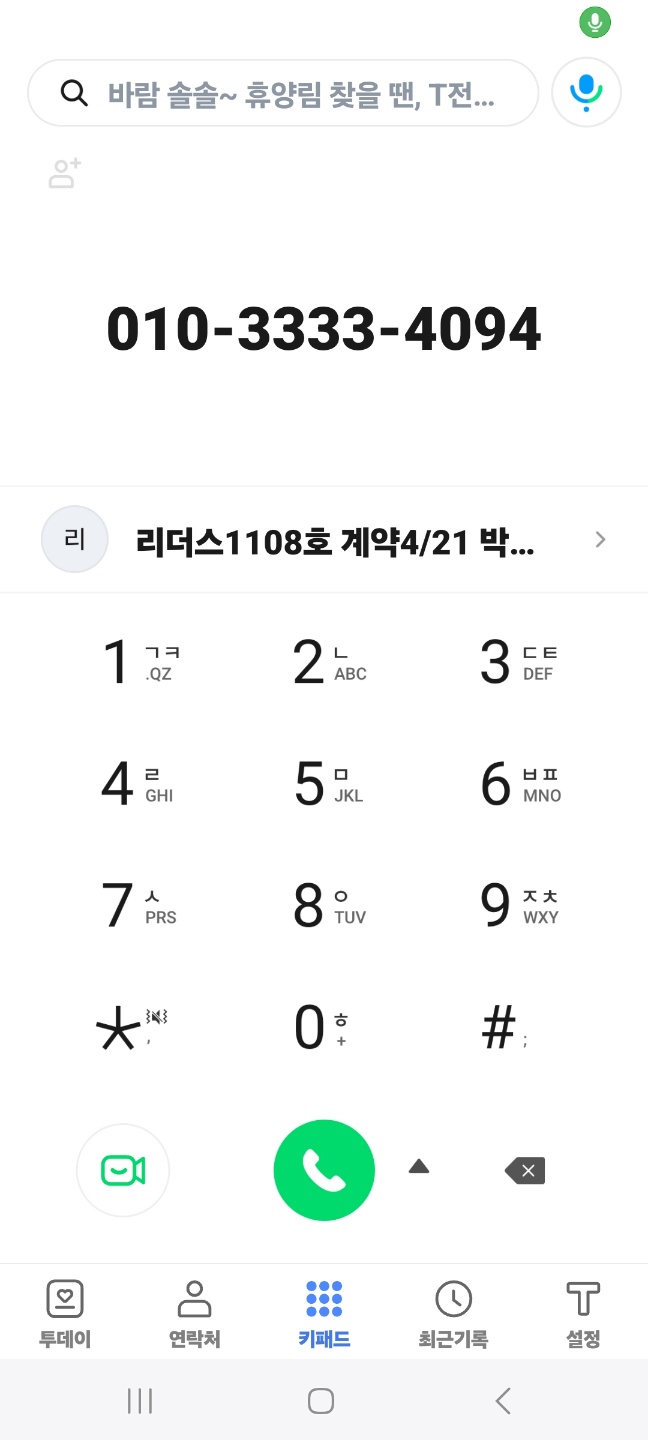Dial digit 1 on the keypad

[136, 663]
